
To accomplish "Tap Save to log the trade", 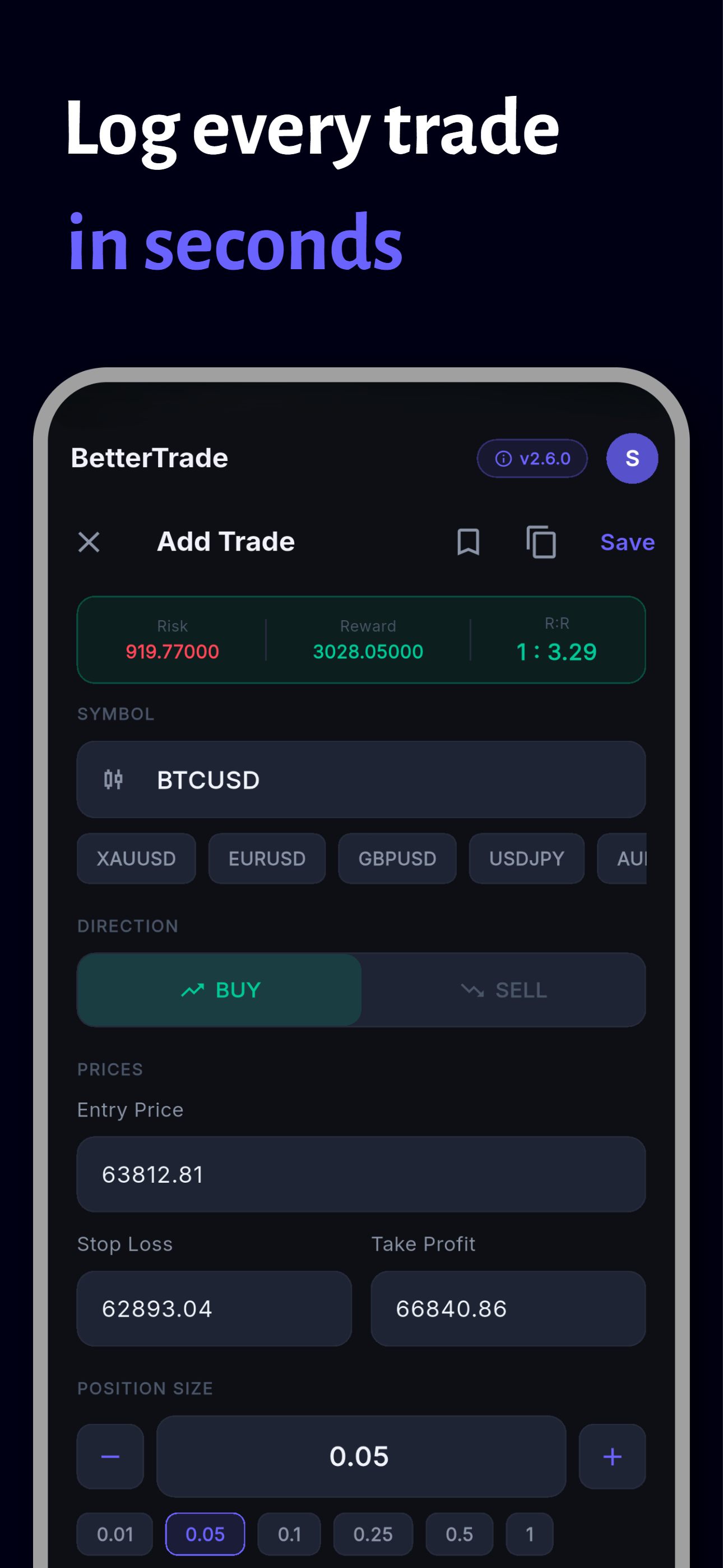I will pyautogui.click(x=628, y=542).
